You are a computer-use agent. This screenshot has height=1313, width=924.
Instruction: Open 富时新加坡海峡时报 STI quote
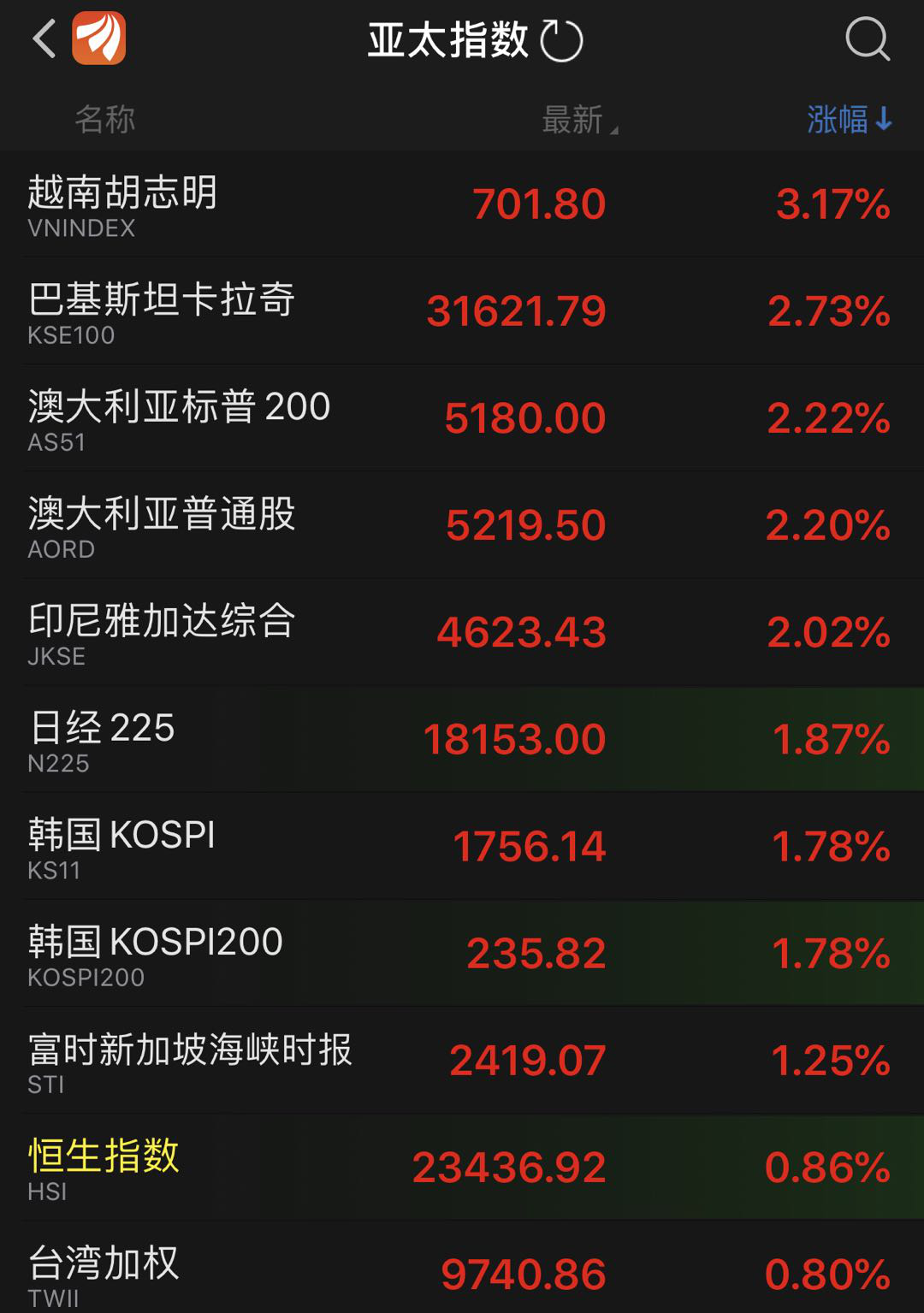pyautogui.click(x=462, y=1060)
